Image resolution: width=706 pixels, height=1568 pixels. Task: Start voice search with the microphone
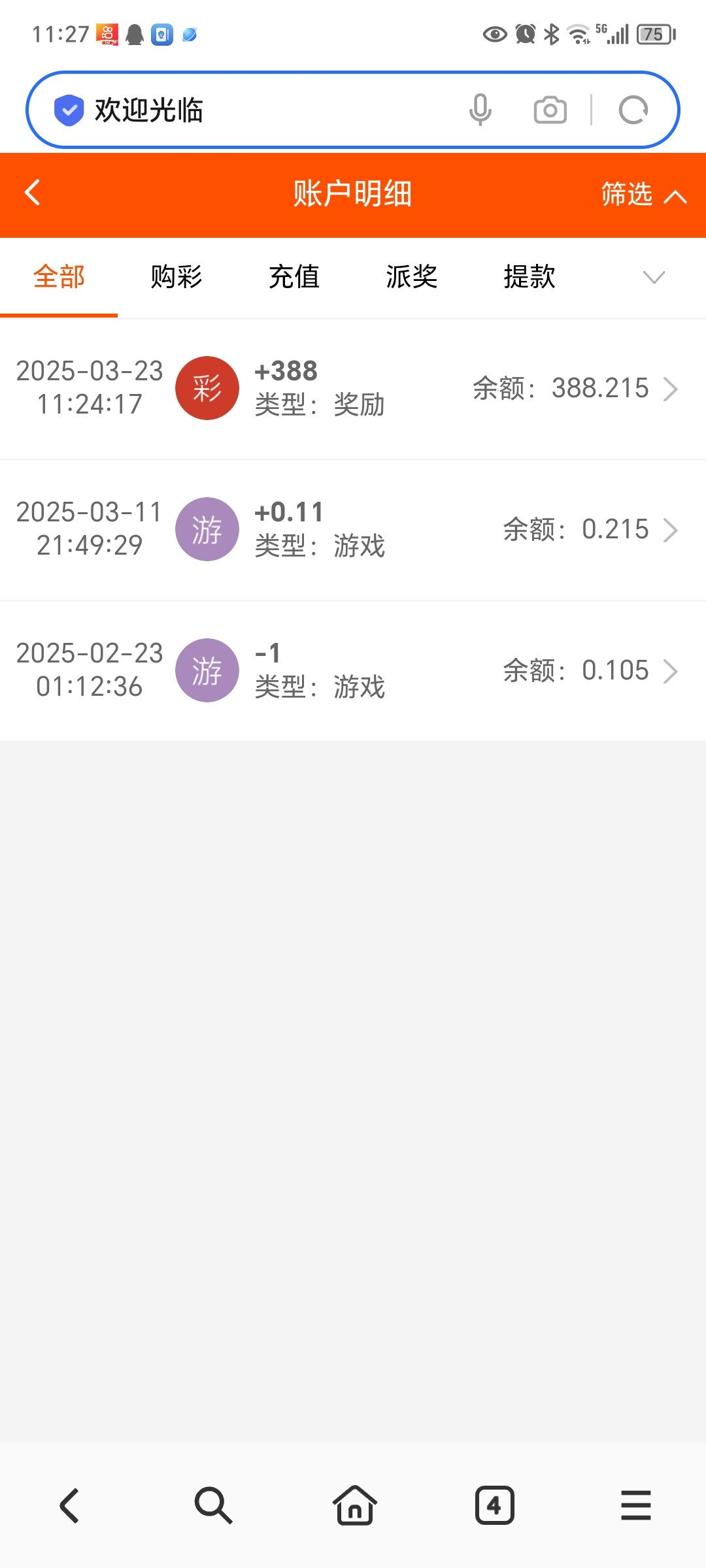coord(480,110)
